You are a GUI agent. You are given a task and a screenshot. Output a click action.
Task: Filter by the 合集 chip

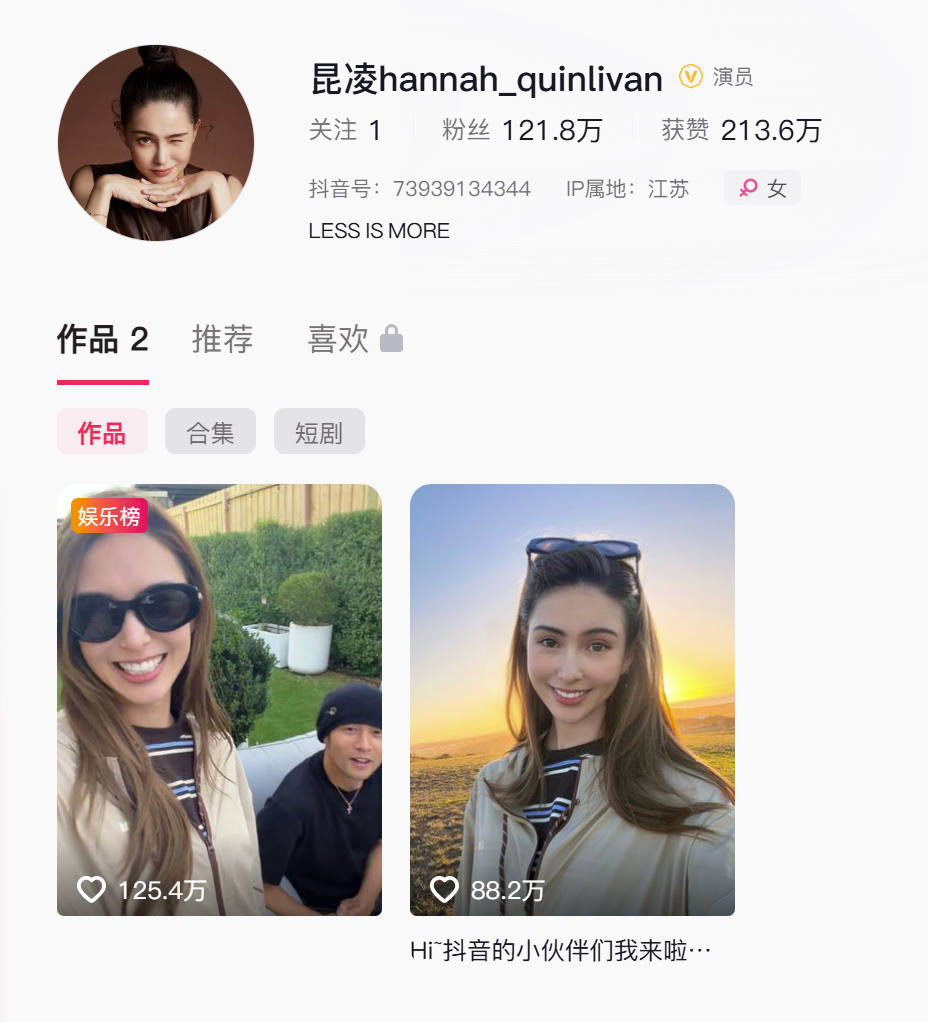click(210, 432)
